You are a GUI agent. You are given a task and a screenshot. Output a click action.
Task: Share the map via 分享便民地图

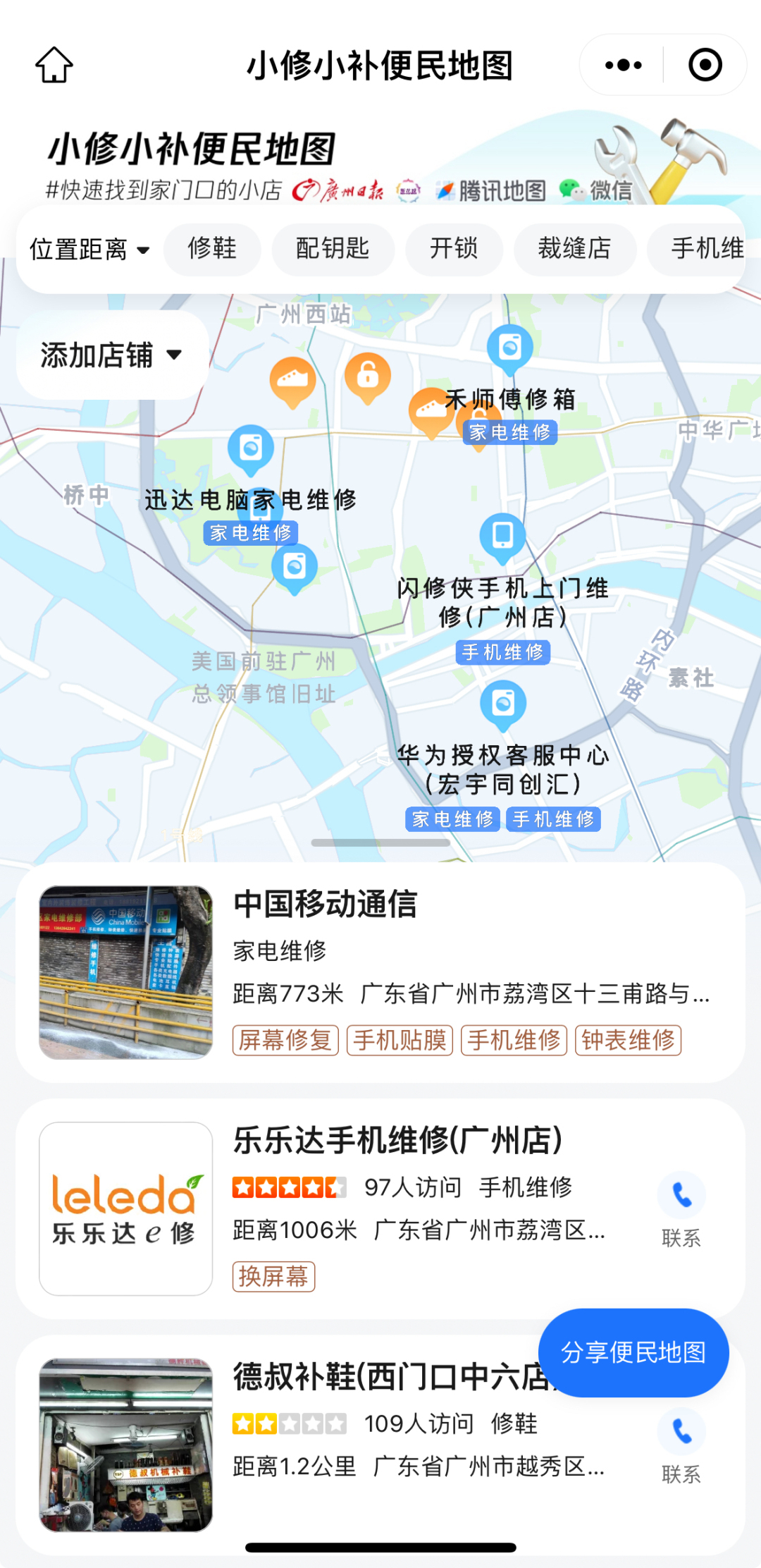coord(633,1352)
